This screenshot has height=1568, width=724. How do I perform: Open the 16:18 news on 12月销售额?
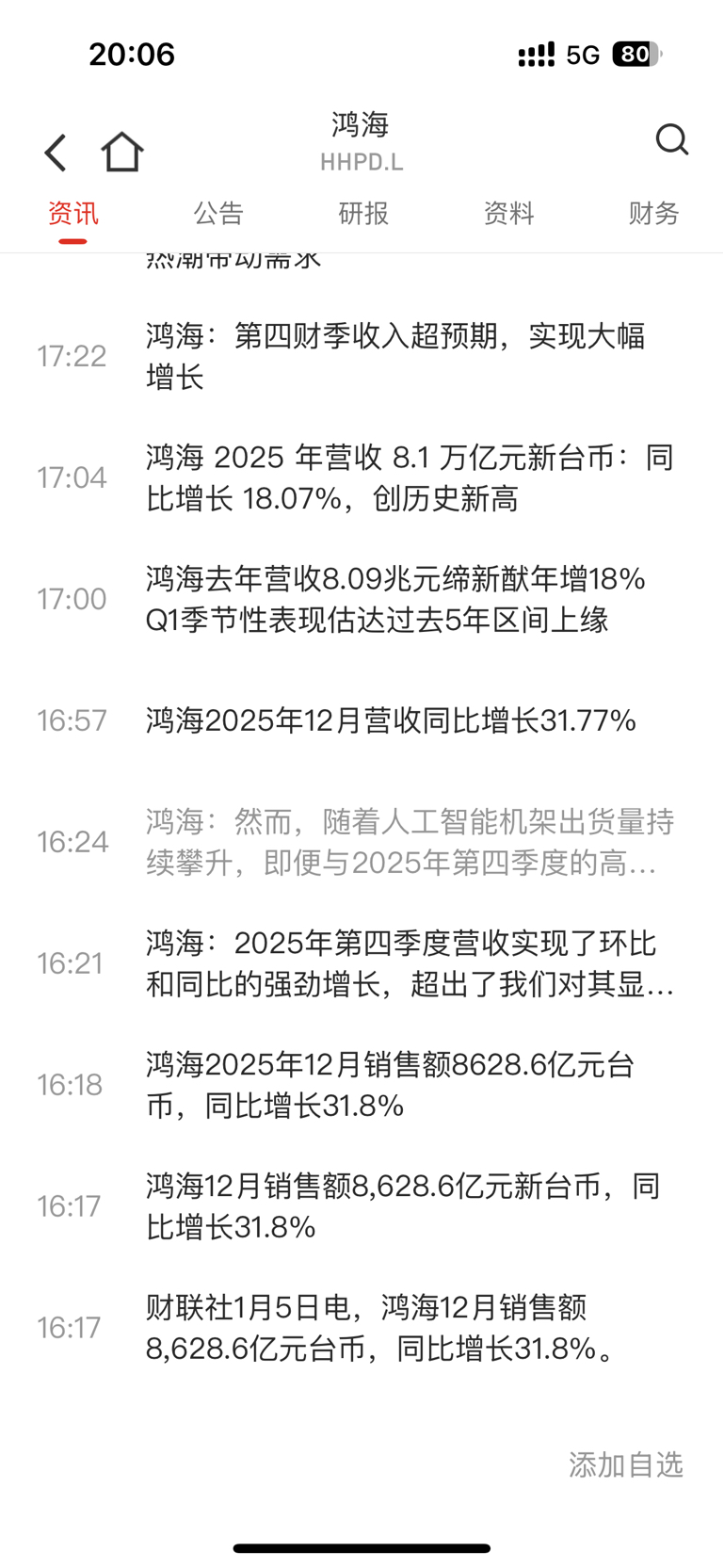click(391, 1085)
